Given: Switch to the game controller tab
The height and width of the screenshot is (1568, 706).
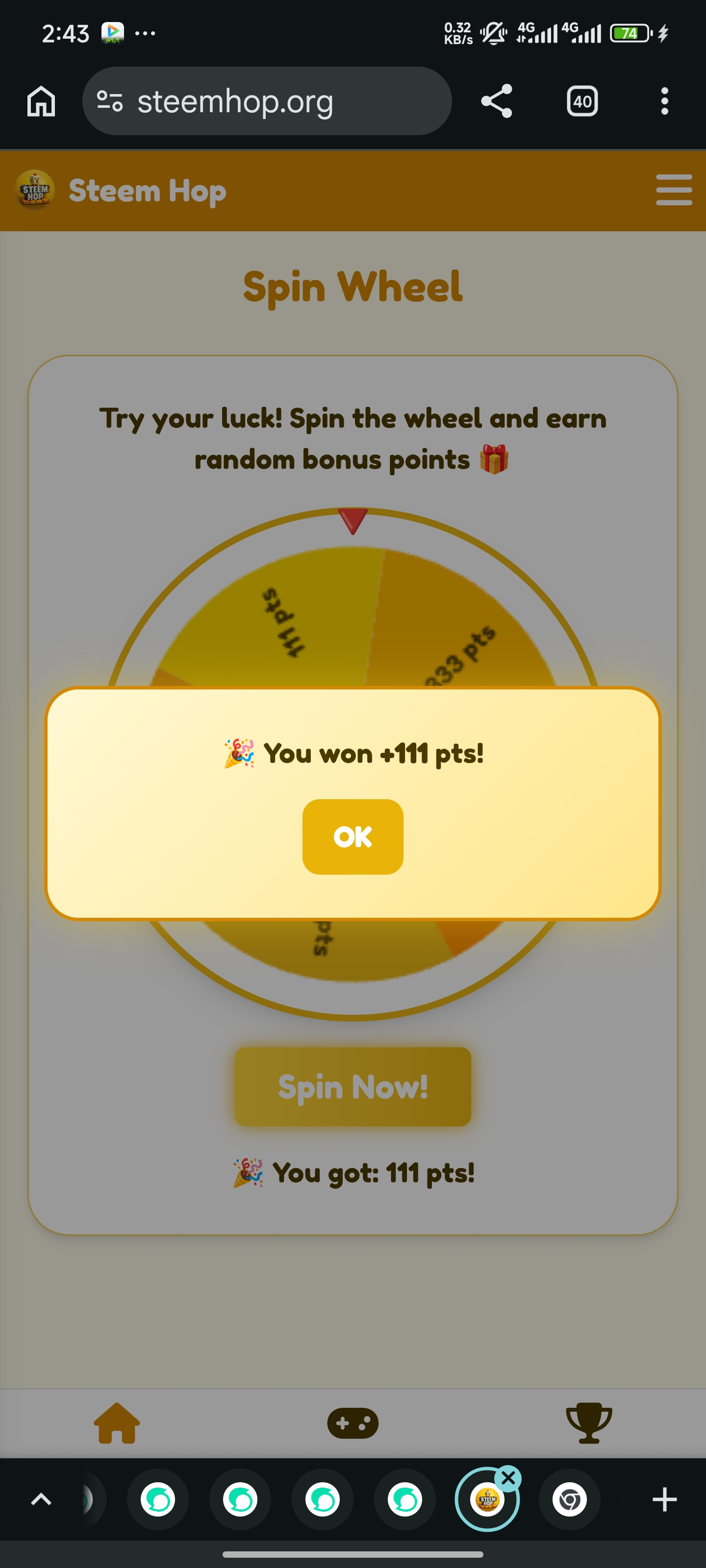Looking at the screenshot, I should 353,1423.
